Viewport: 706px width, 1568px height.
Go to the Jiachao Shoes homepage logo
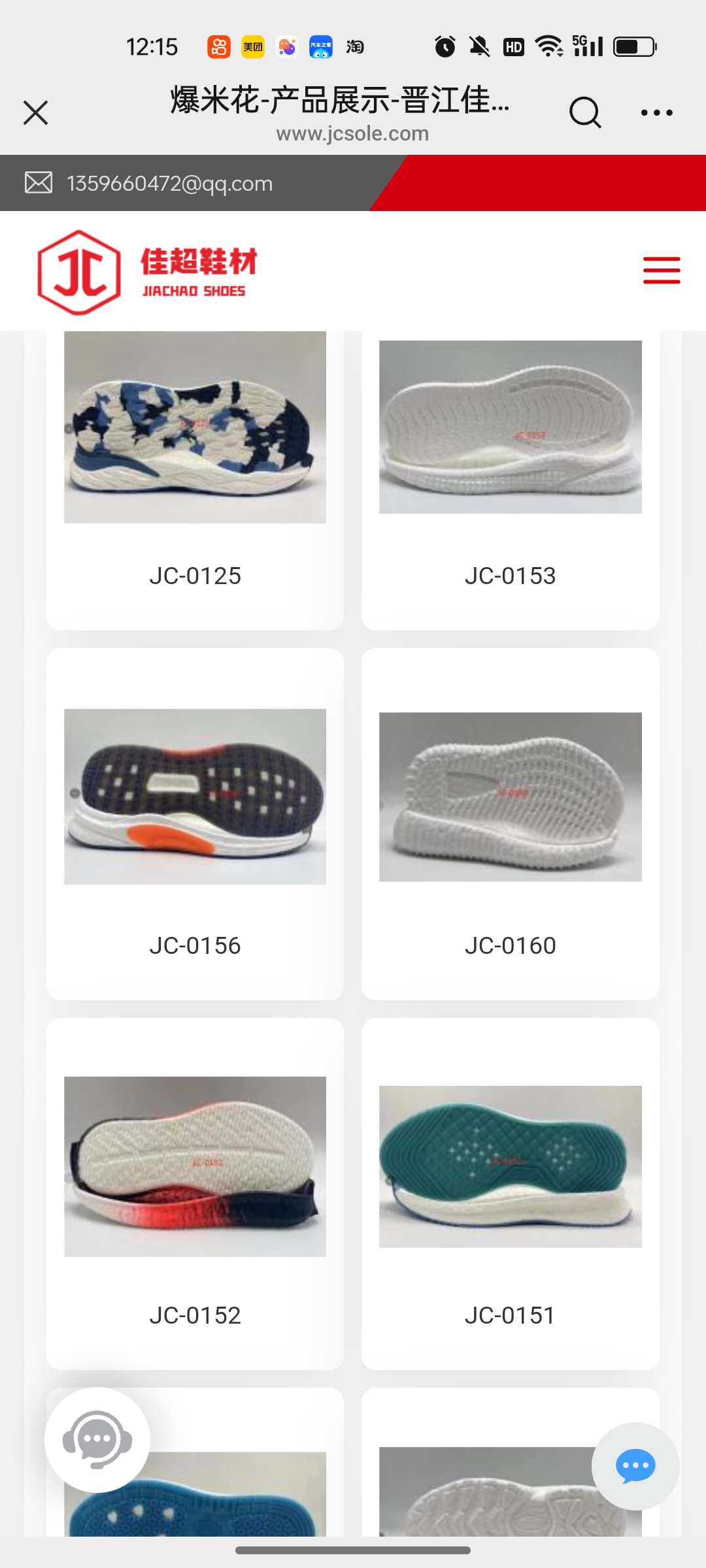click(148, 272)
